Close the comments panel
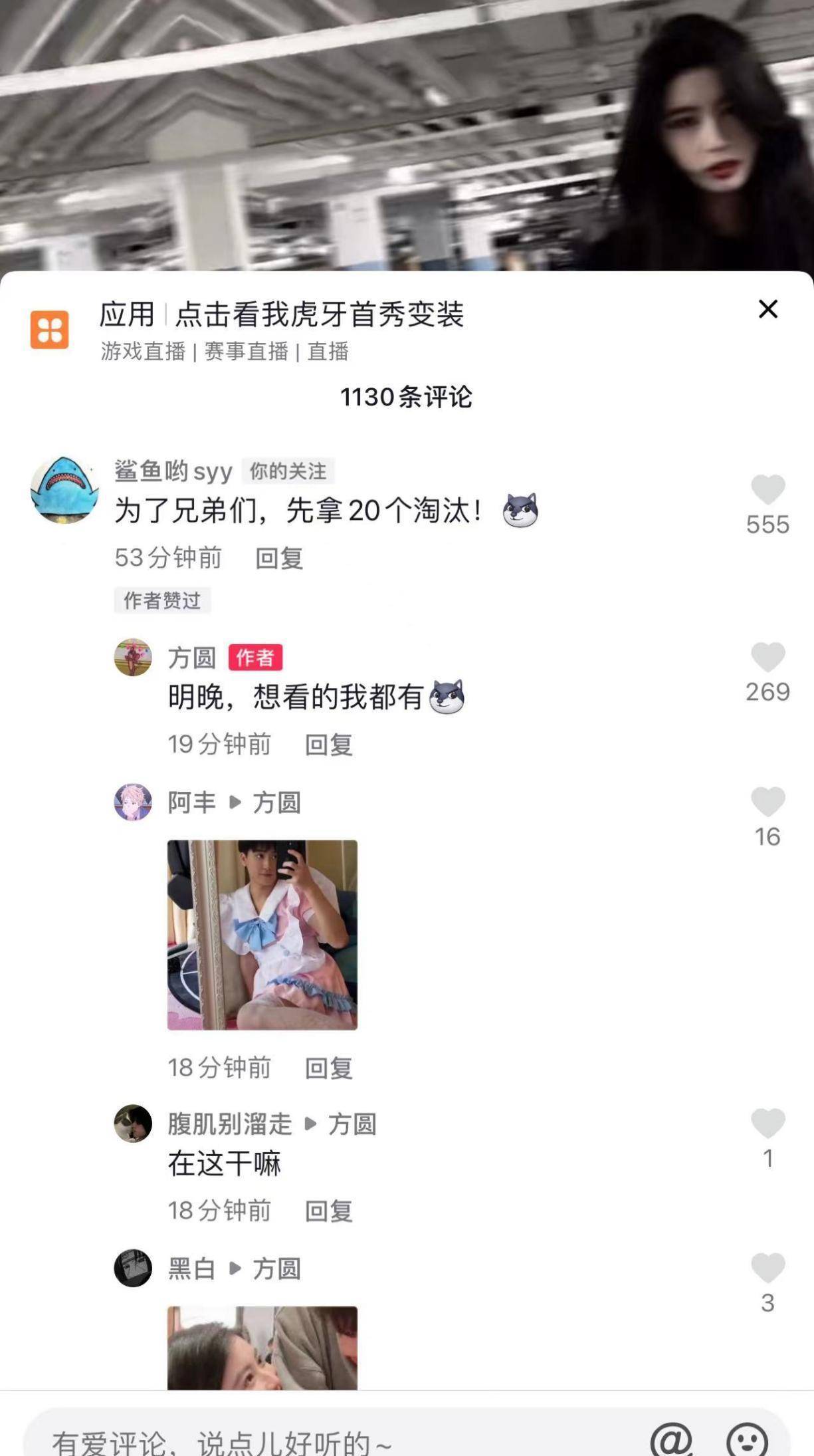The image size is (814, 1456). [767, 309]
